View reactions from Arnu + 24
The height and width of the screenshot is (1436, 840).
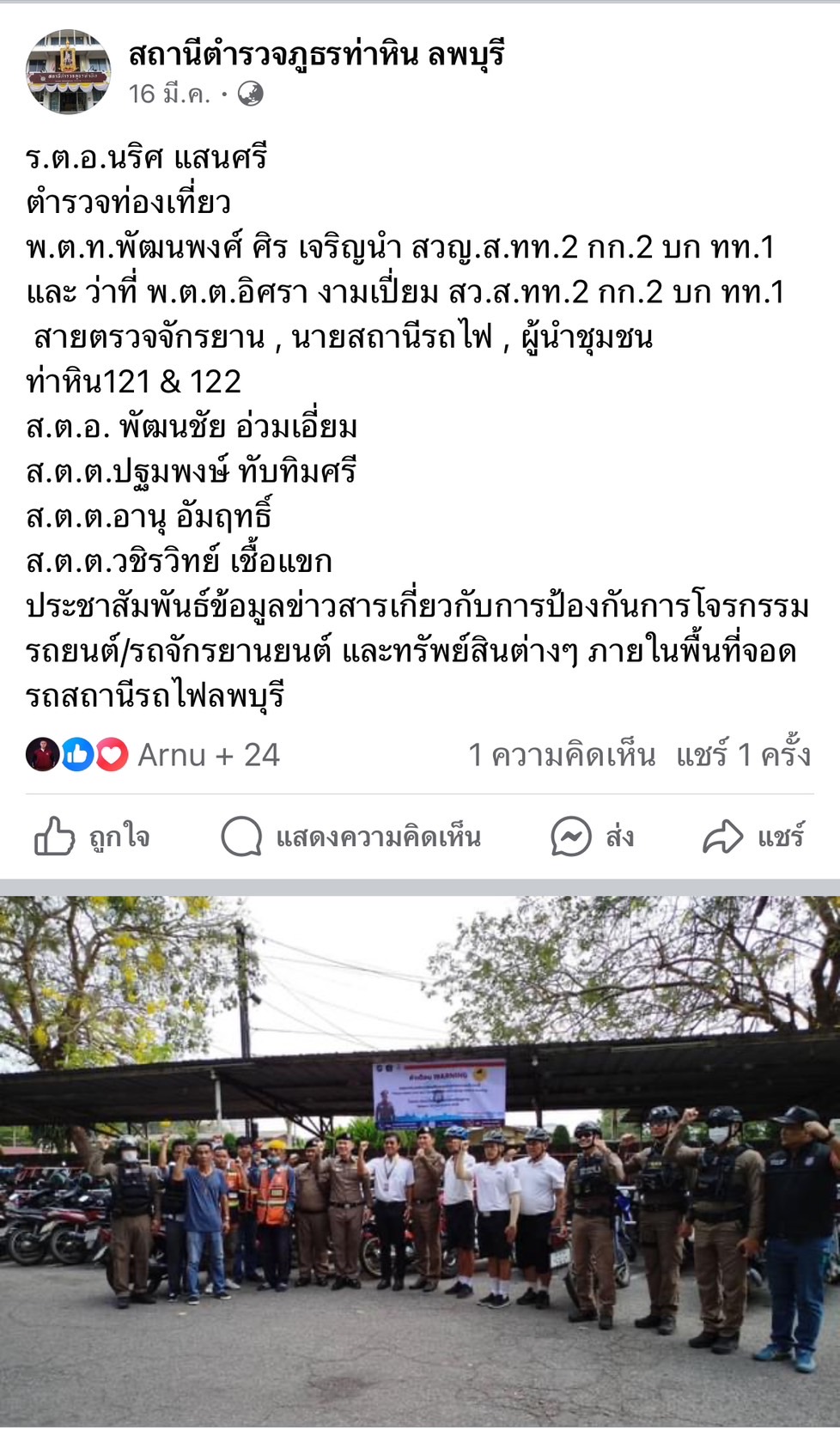pos(153,755)
